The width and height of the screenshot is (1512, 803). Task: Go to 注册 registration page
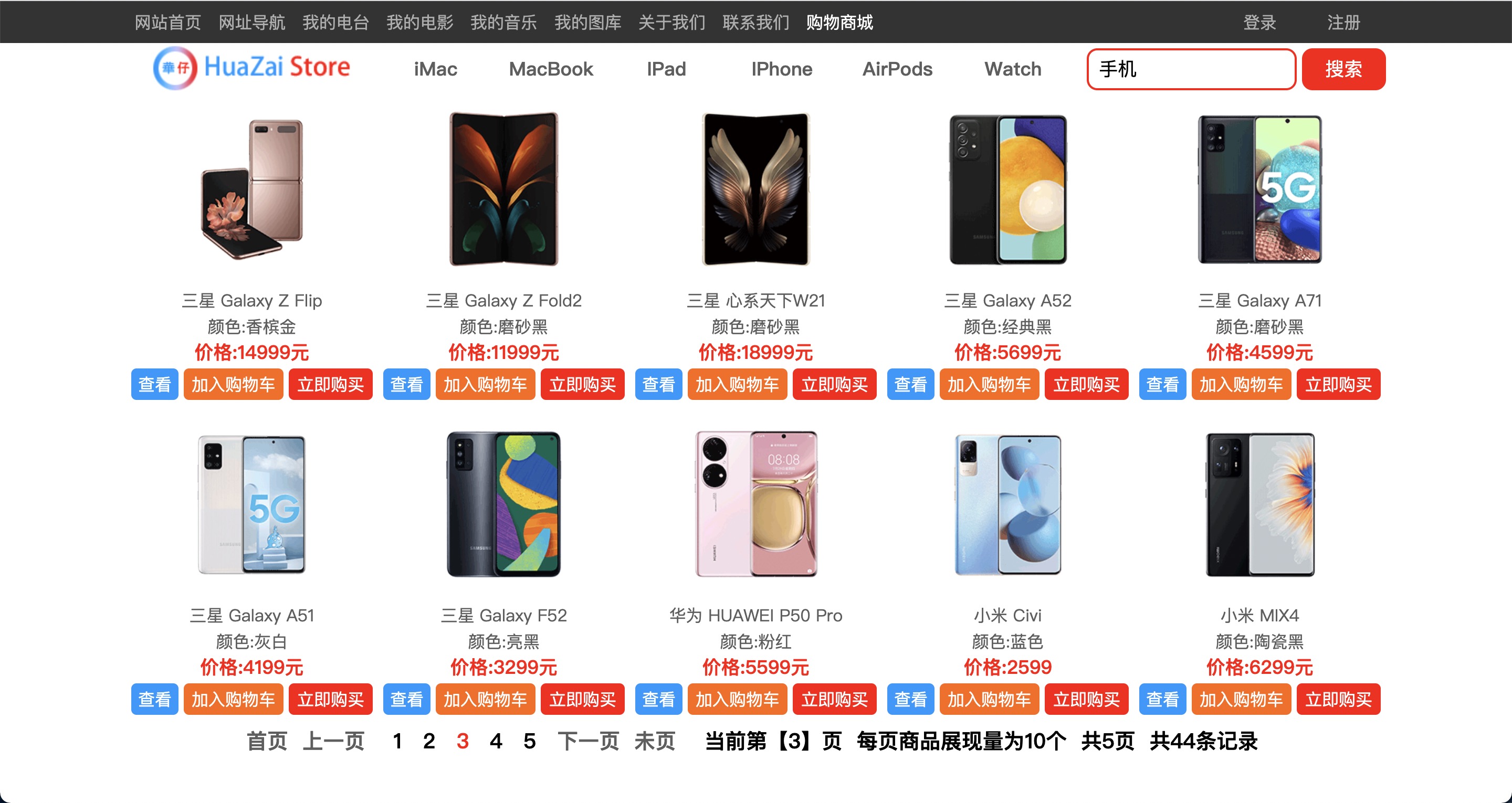pos(1343,22)
